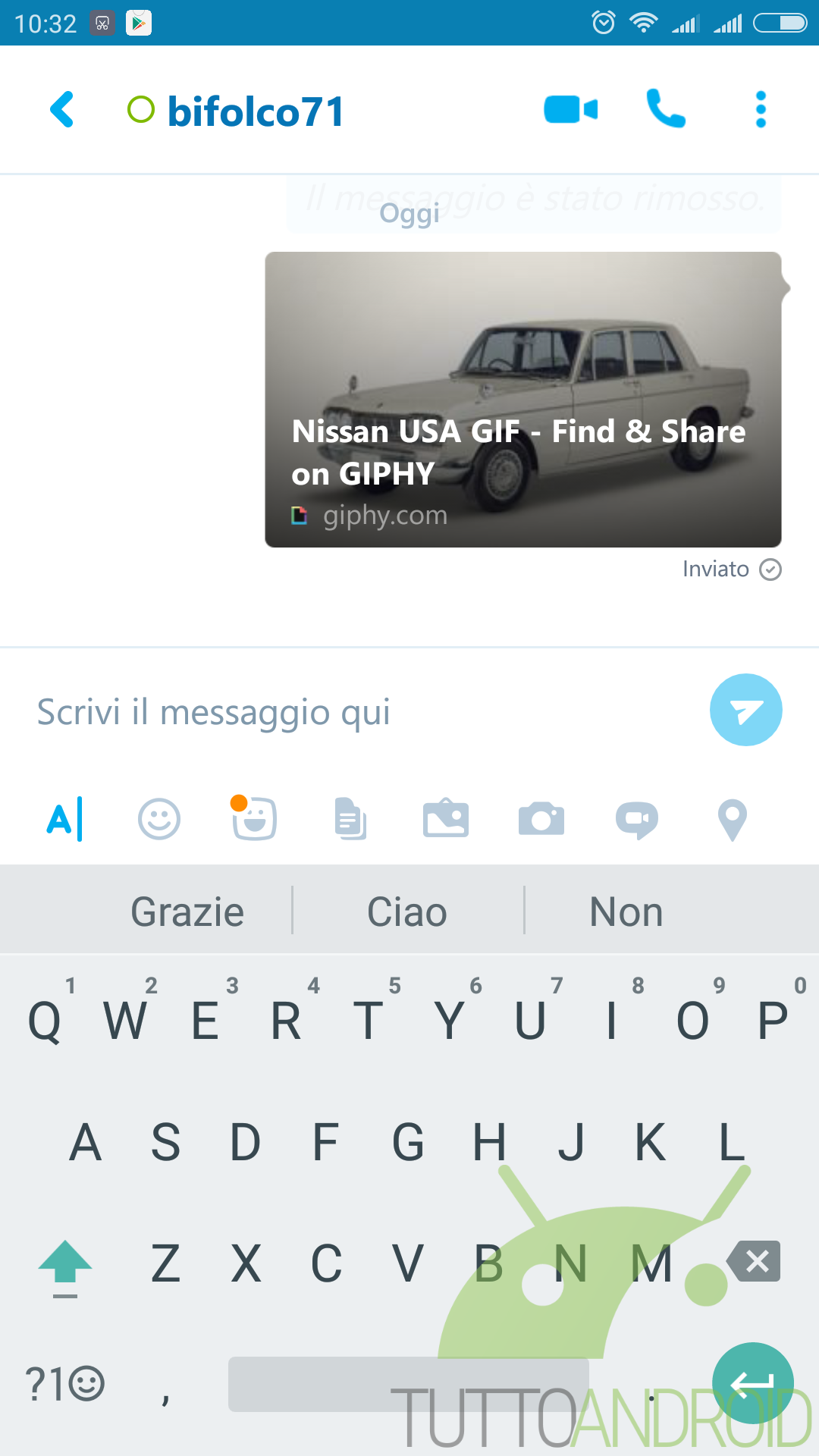Insert the suggested word 'Grazie'
Image resolution: width=819 pixels, height=1456 pixels.
click(187, 912)
